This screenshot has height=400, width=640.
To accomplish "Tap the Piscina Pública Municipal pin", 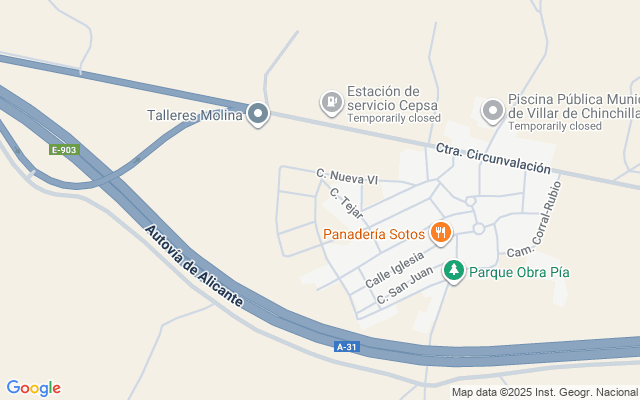I will 493,111.
